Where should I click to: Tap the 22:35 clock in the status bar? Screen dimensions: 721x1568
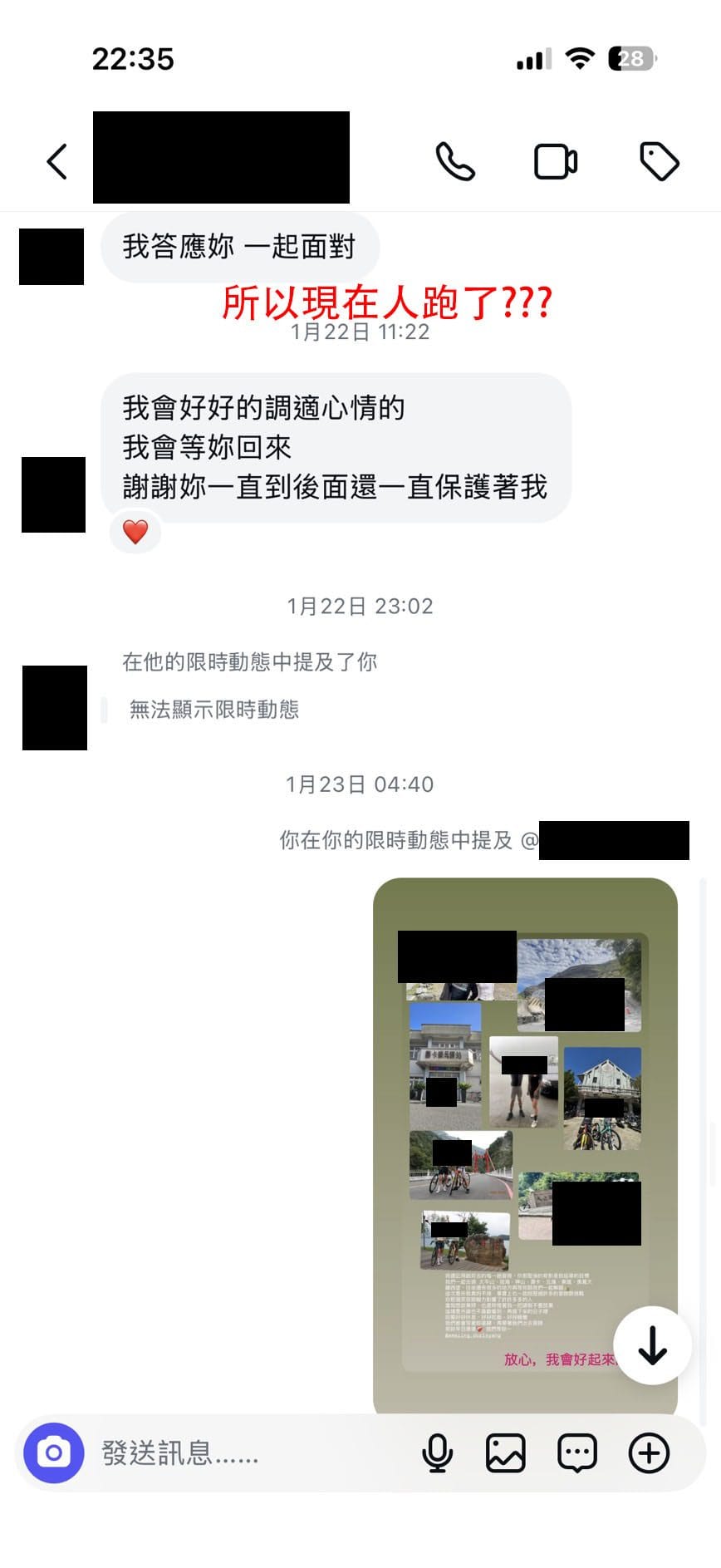pos(135,58)
